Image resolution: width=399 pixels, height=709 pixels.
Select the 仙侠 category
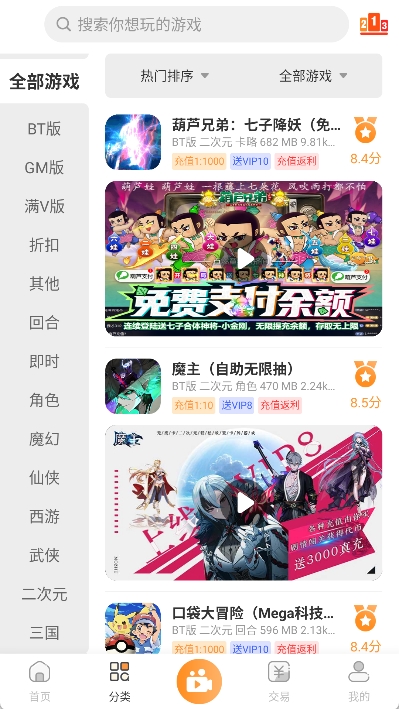point(44,477)
